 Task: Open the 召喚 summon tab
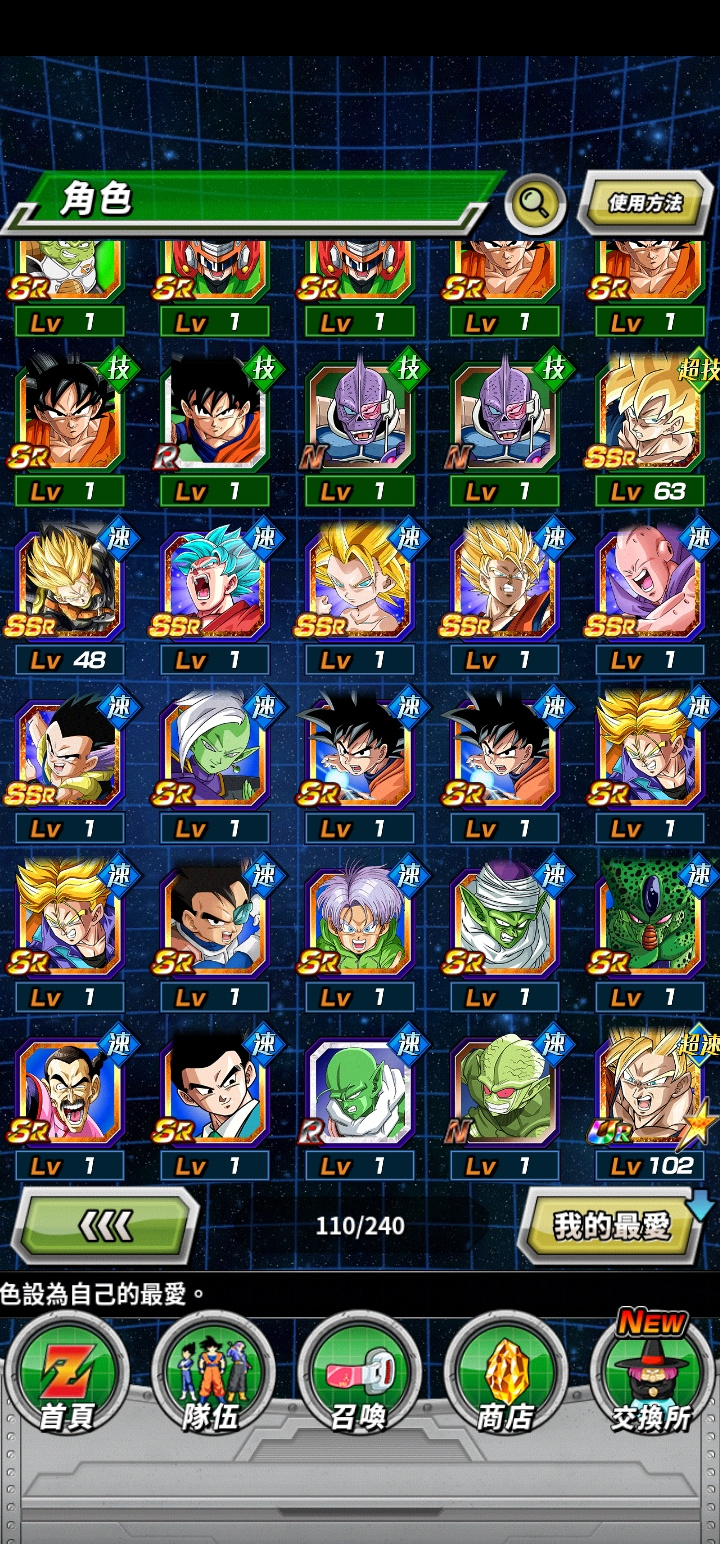click(x=358, y=1372)
